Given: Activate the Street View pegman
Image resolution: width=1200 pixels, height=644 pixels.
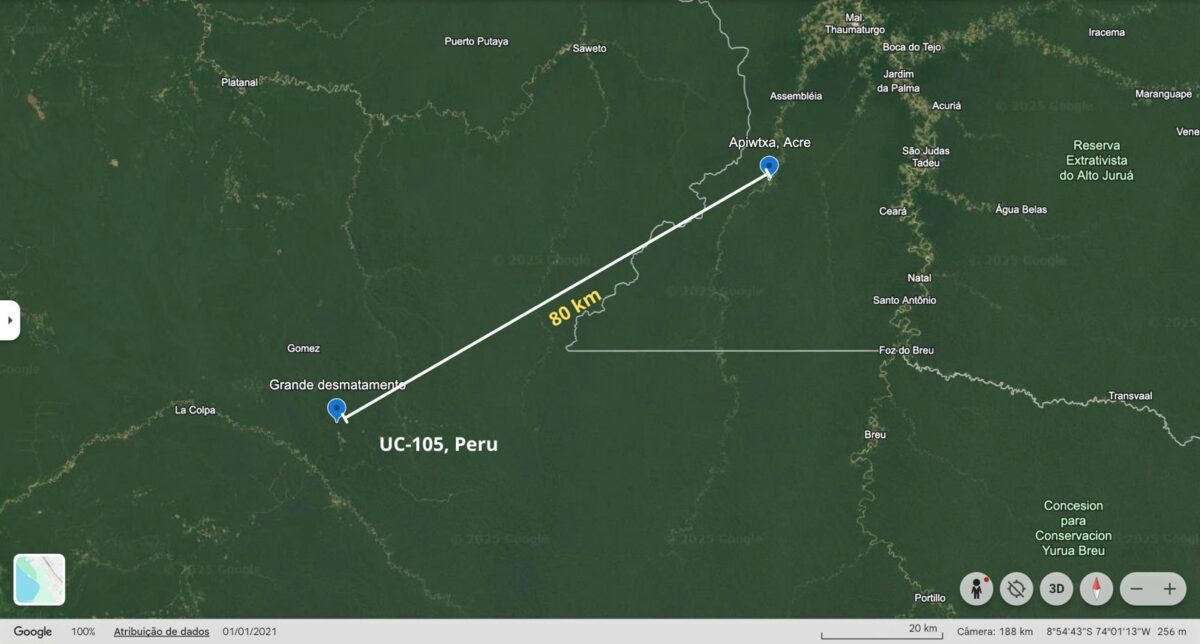Looking at the screenshot, I should point(976,589).
